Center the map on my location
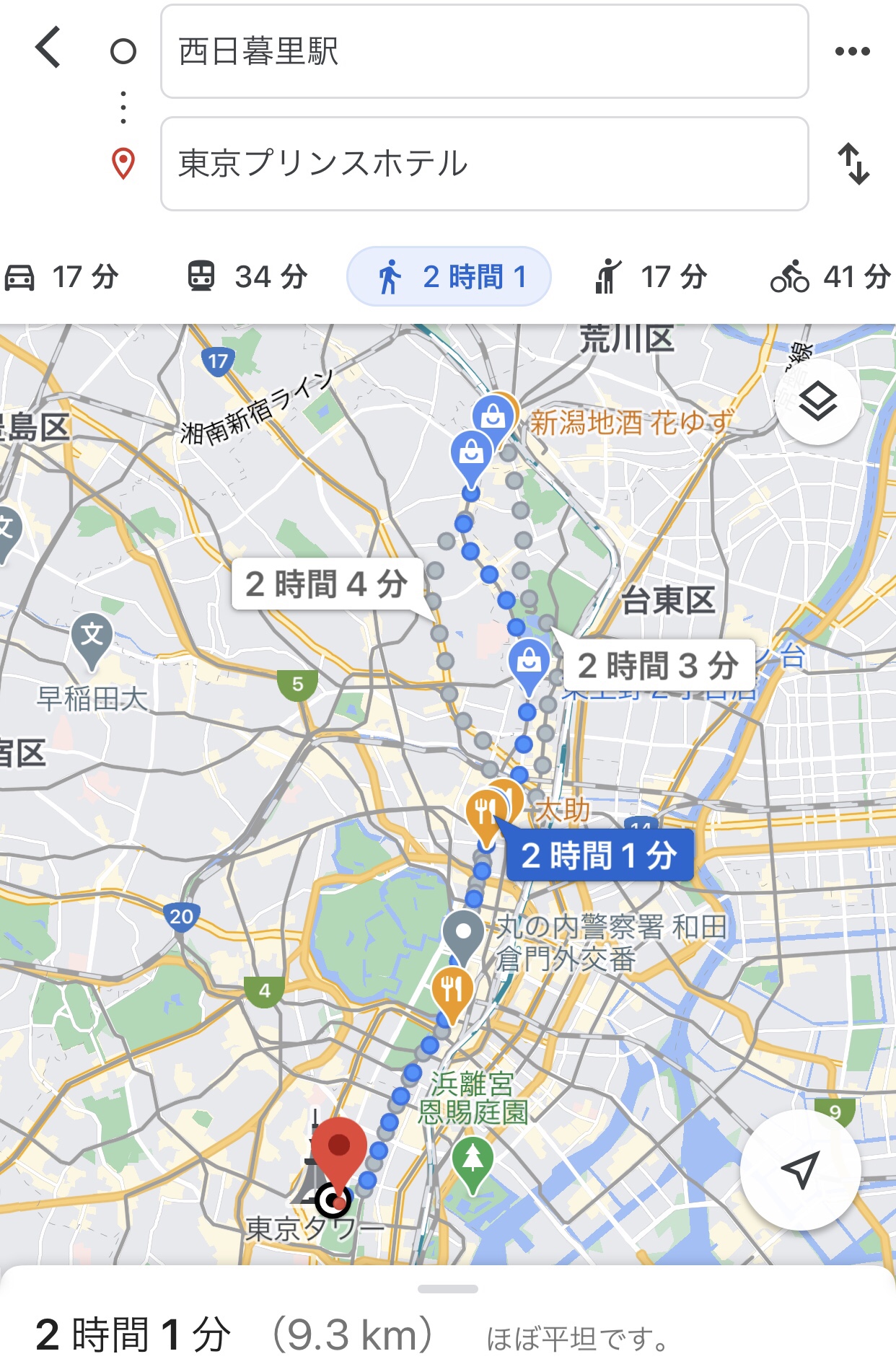Viewport: 896px width, 1359px height. click(x=800, y=1169)
